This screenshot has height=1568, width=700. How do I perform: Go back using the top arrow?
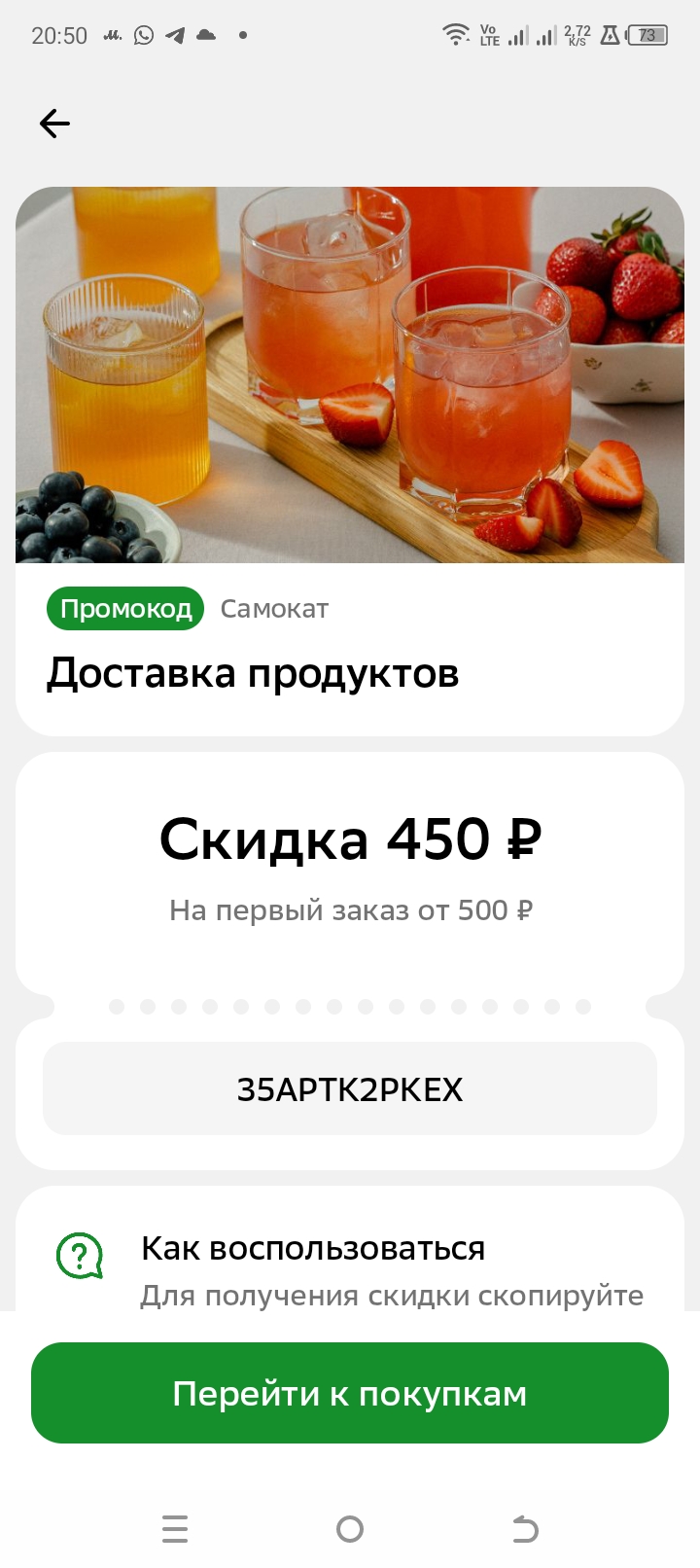54,124
